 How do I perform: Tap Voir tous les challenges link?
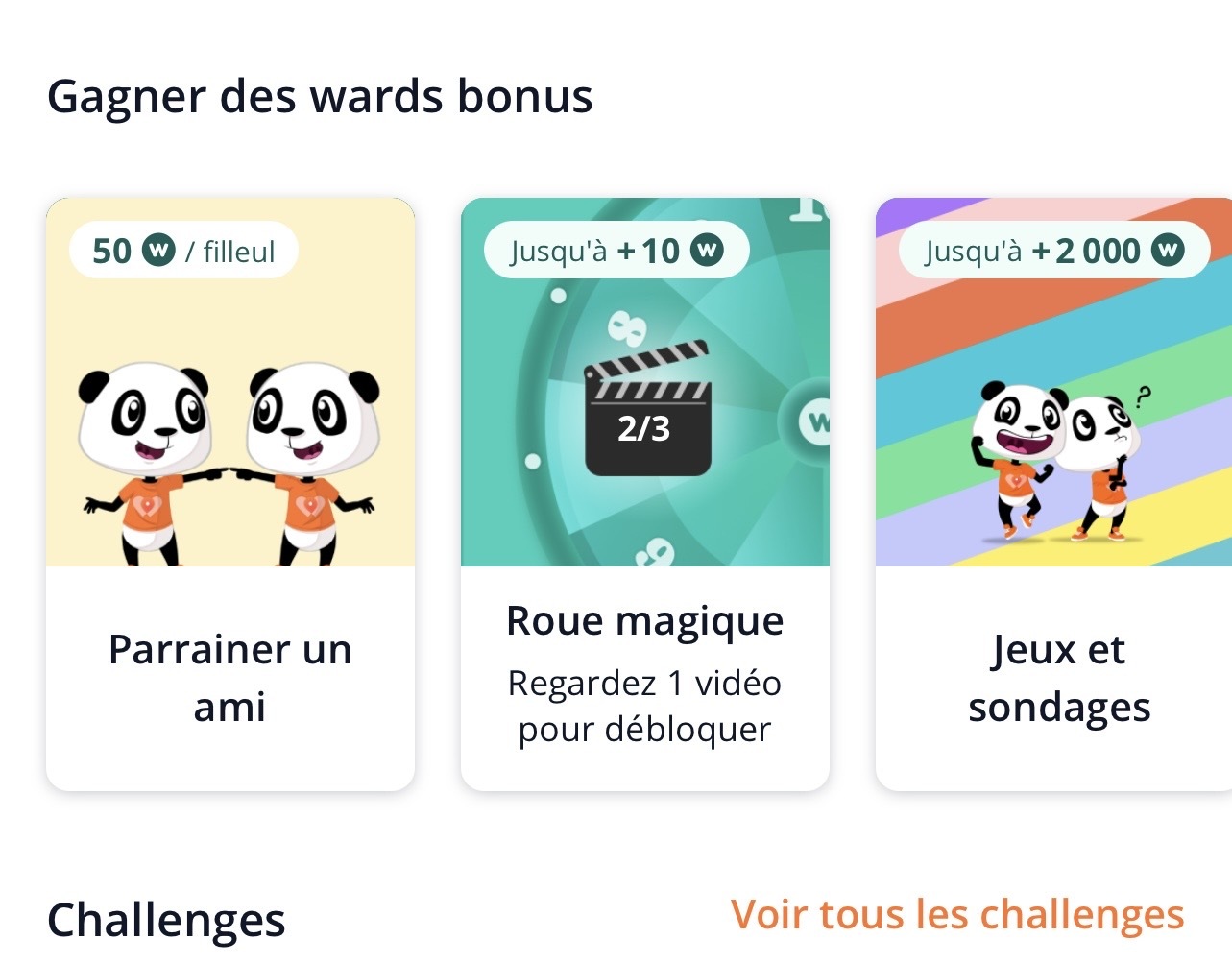tap(956, 915)
